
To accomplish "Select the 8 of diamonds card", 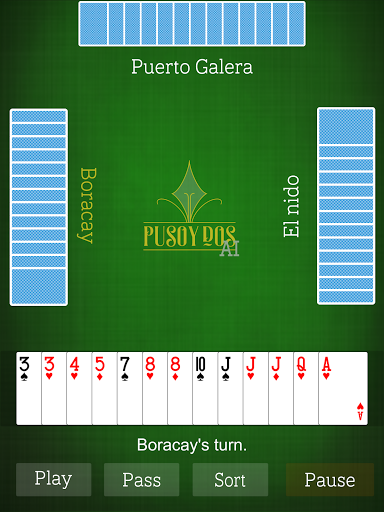I will point(180,388).
